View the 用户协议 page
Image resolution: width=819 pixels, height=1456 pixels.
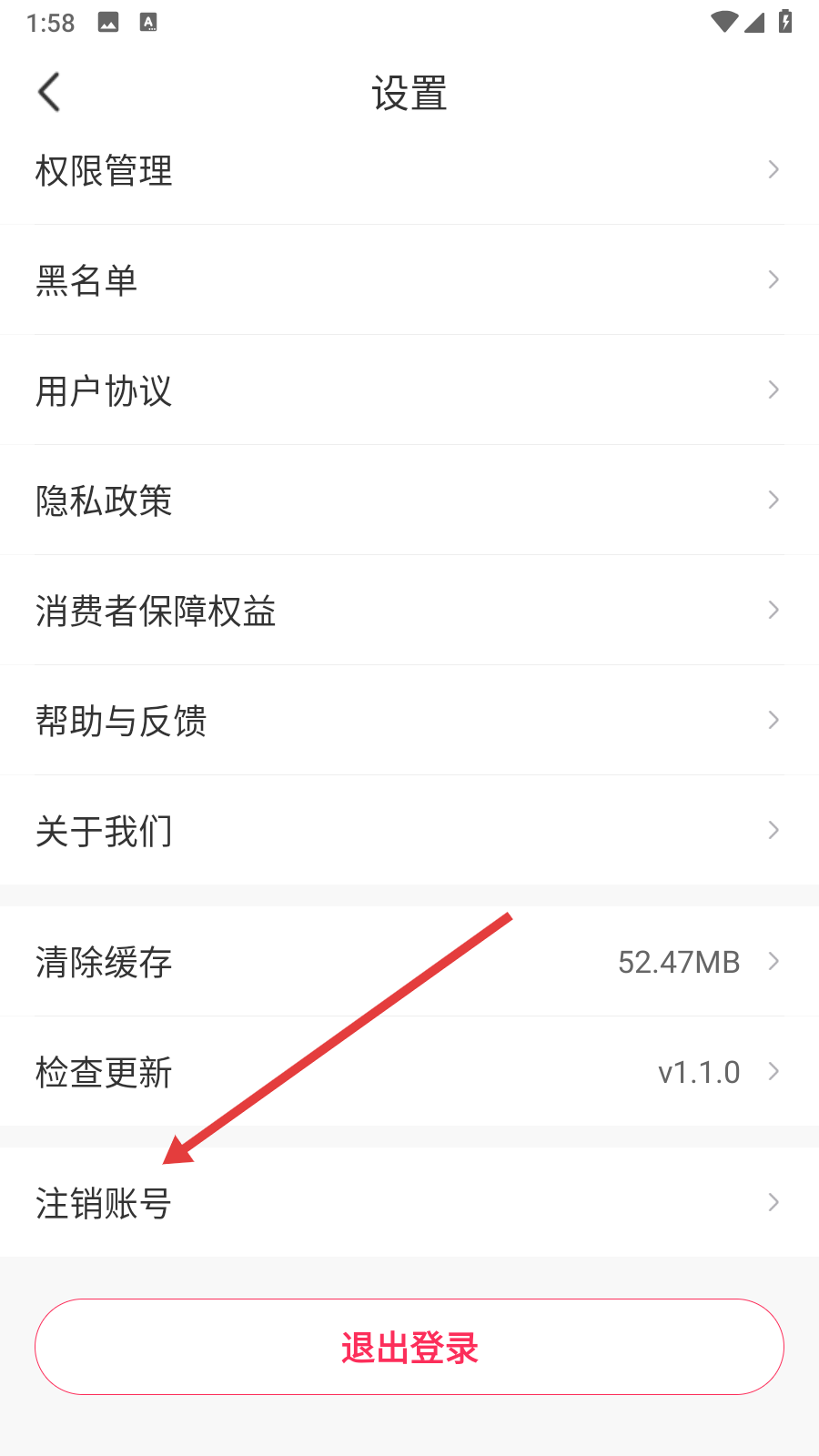pyautogui.click(x=409, y=390)
